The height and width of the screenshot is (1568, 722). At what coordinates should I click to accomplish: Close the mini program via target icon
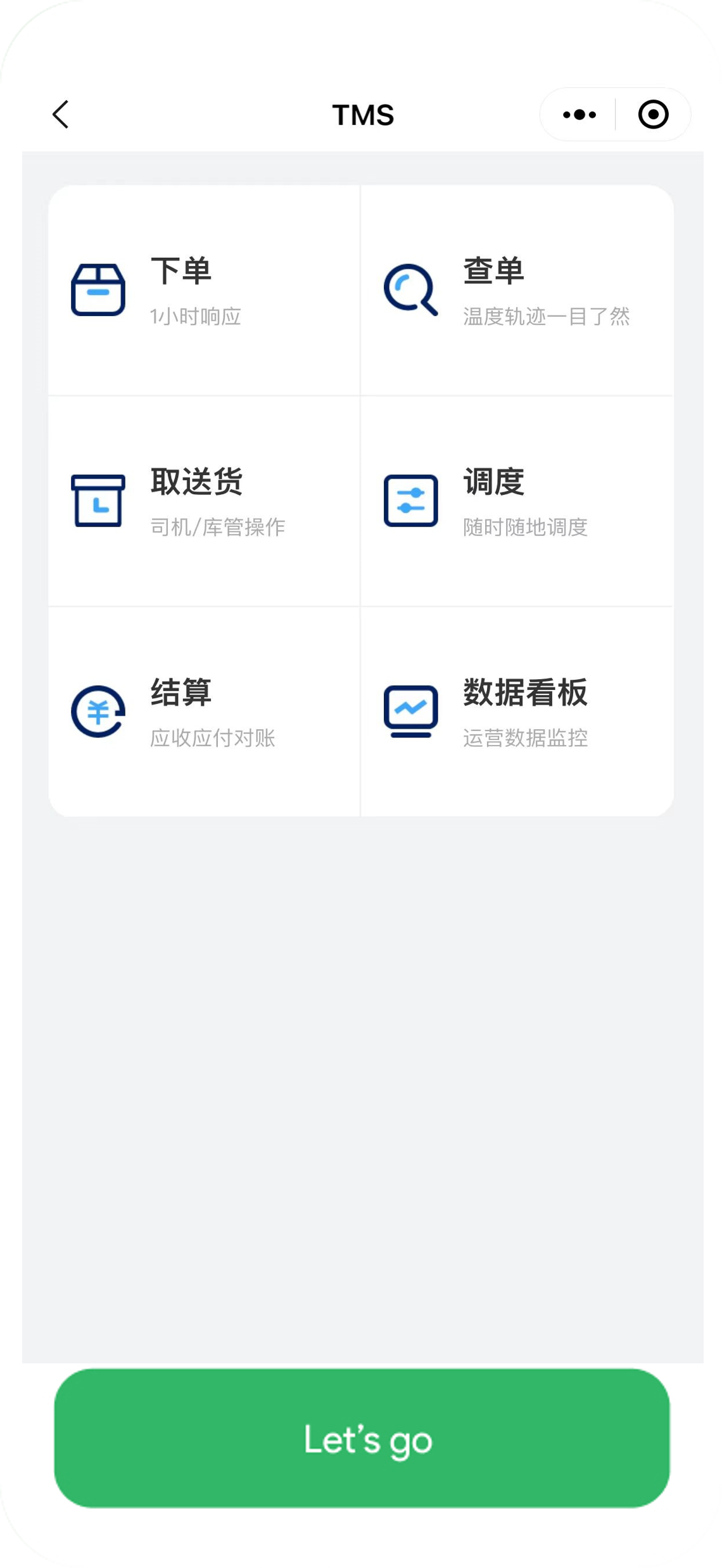pyautogui.click(x=653, y=115)
